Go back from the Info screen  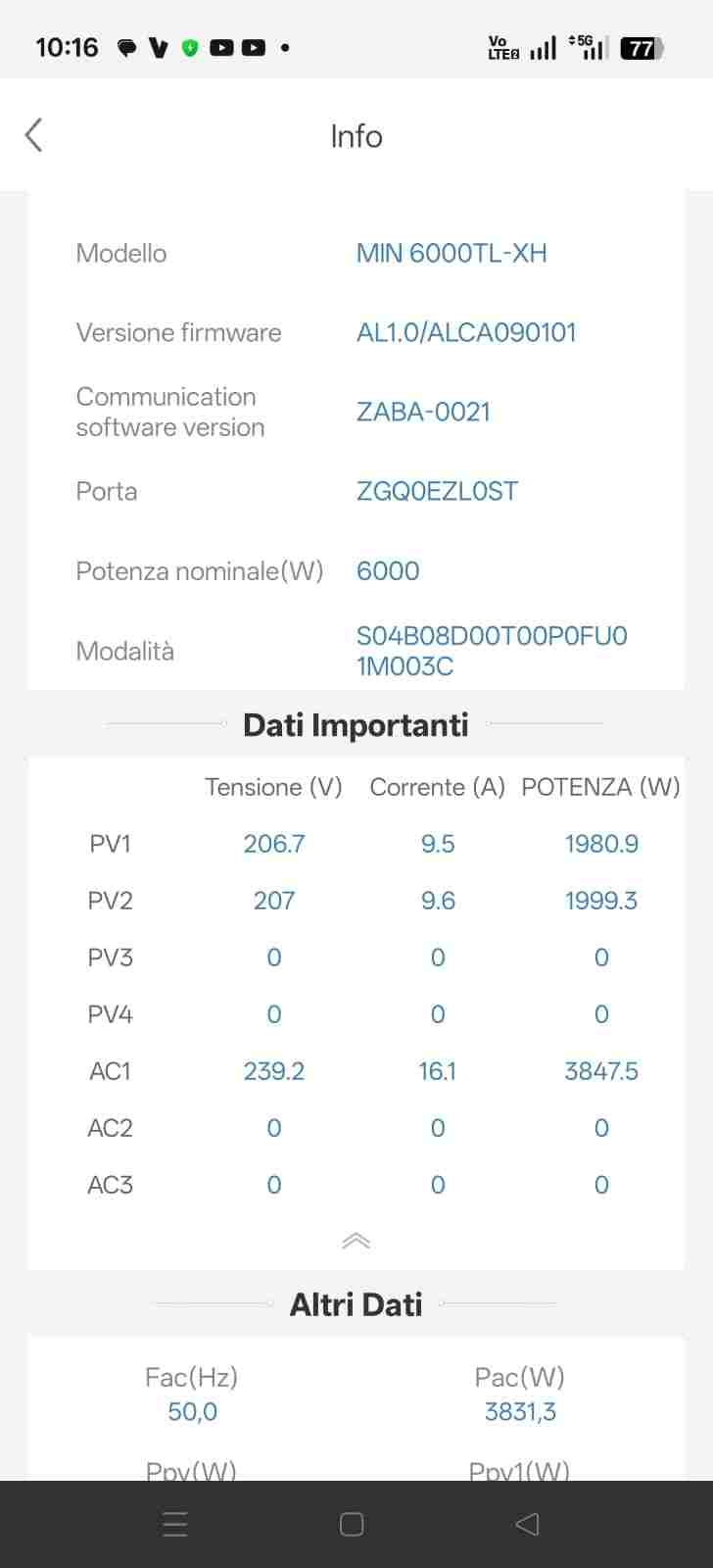[34, 135]
